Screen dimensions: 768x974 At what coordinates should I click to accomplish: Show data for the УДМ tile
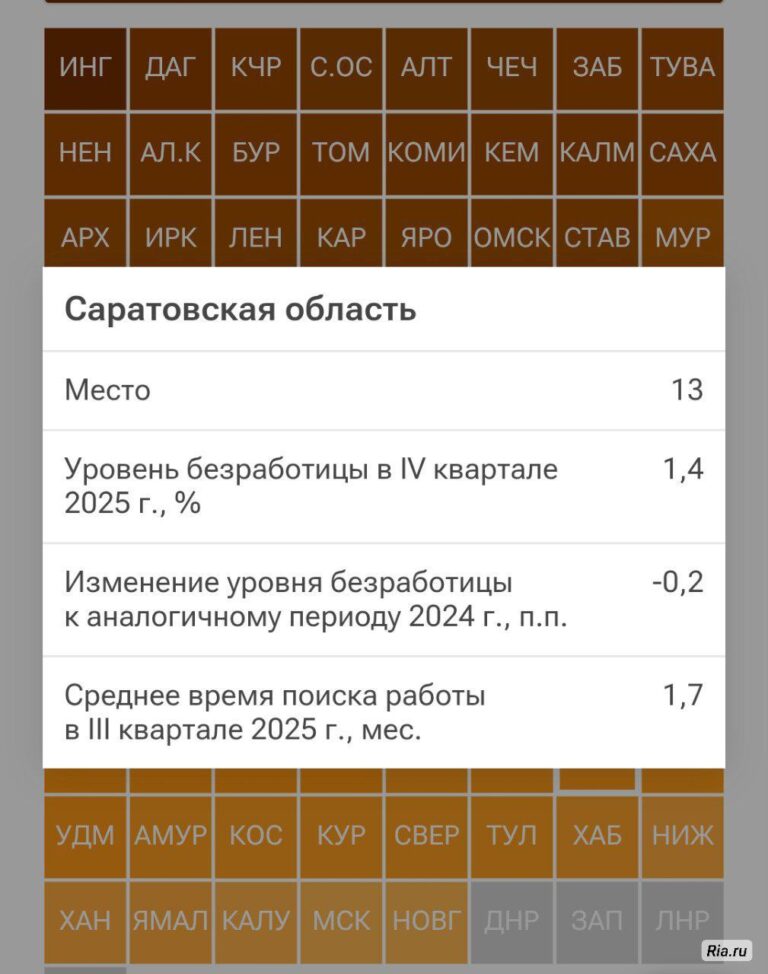[85, 835]
